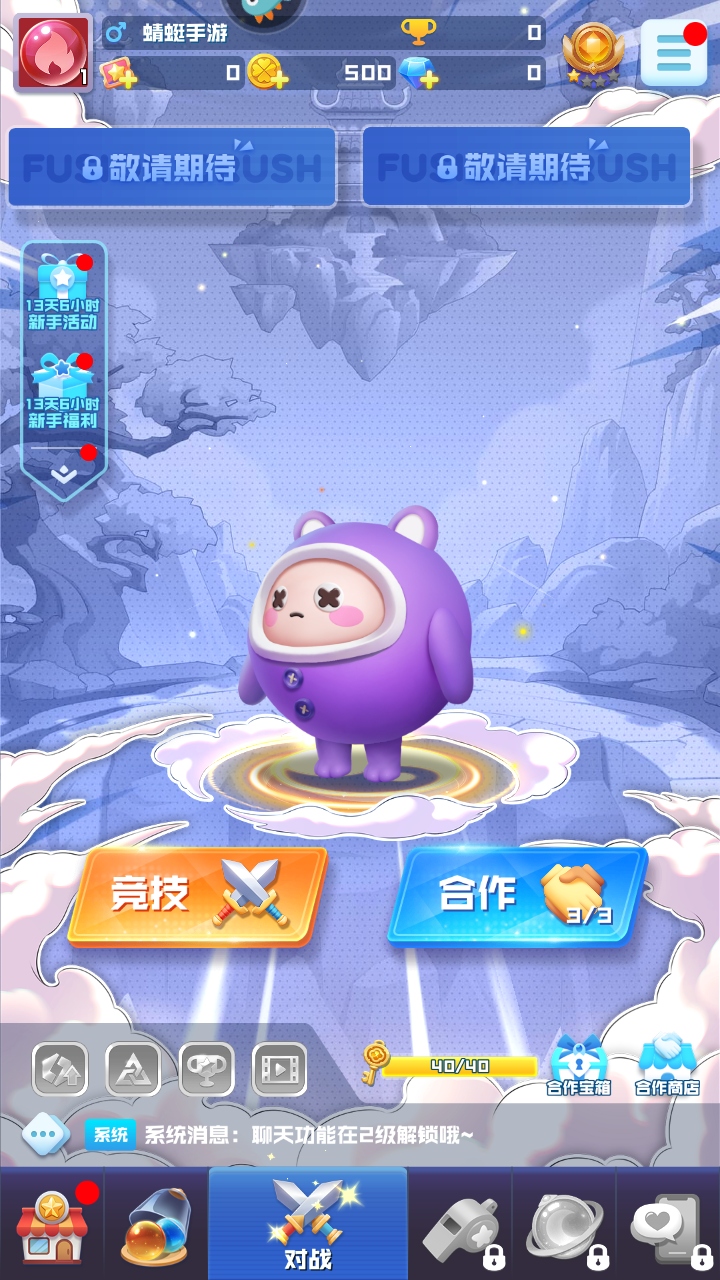720x1280 pixels.
Task: Open the video replay icon button
Action: click(280, 1070)
